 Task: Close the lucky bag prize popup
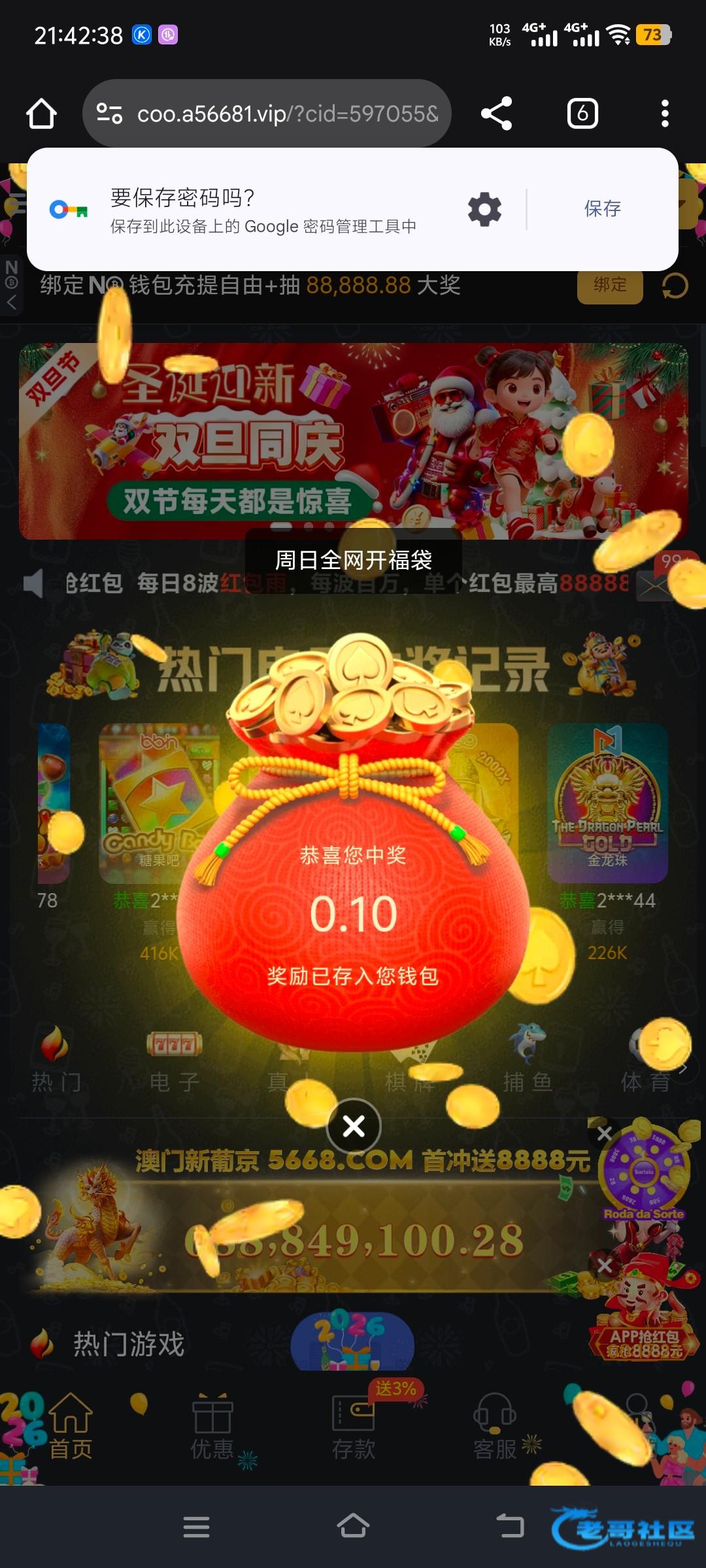coord(354,1126)
